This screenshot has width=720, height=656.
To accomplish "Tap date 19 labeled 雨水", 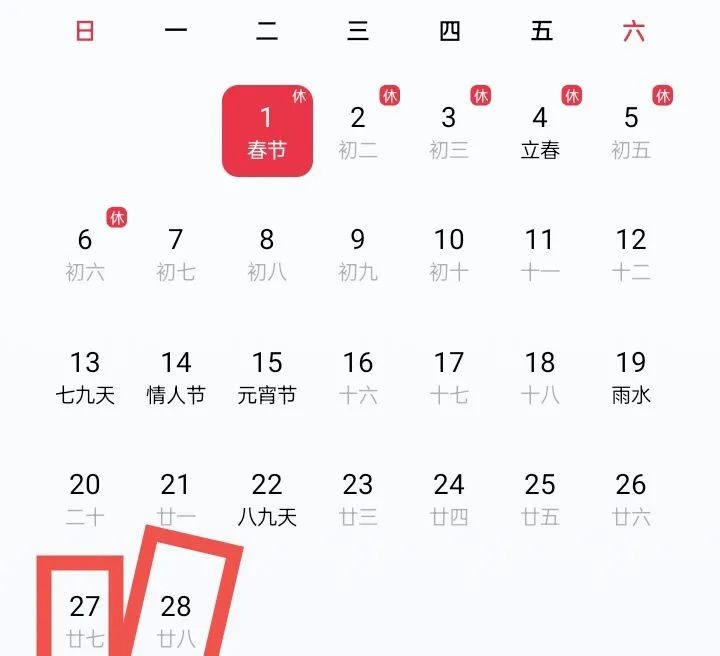I will point(631,376).
